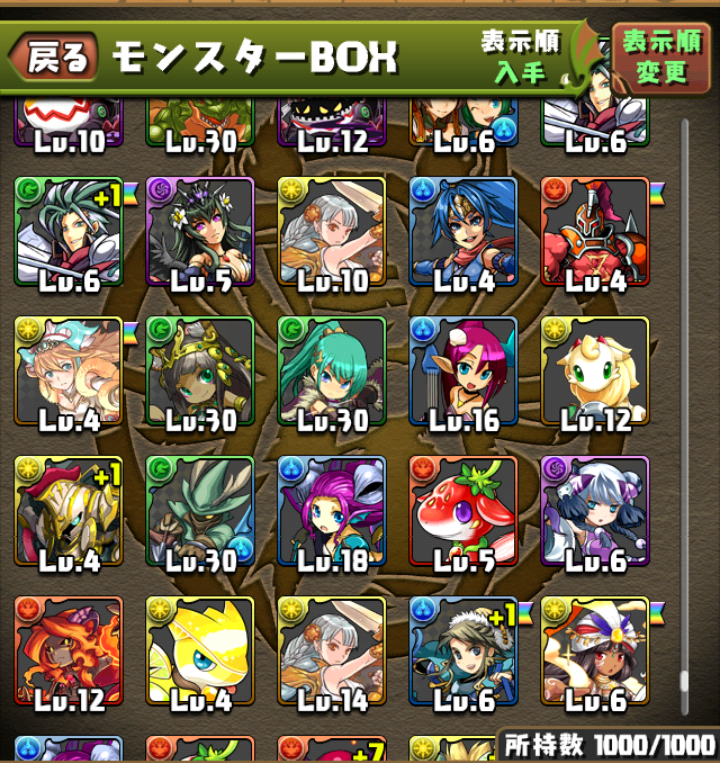Open the Lv.12 flame-haired fire monster
This screenshot has width=720, height=763.
(x=69, y=652)
